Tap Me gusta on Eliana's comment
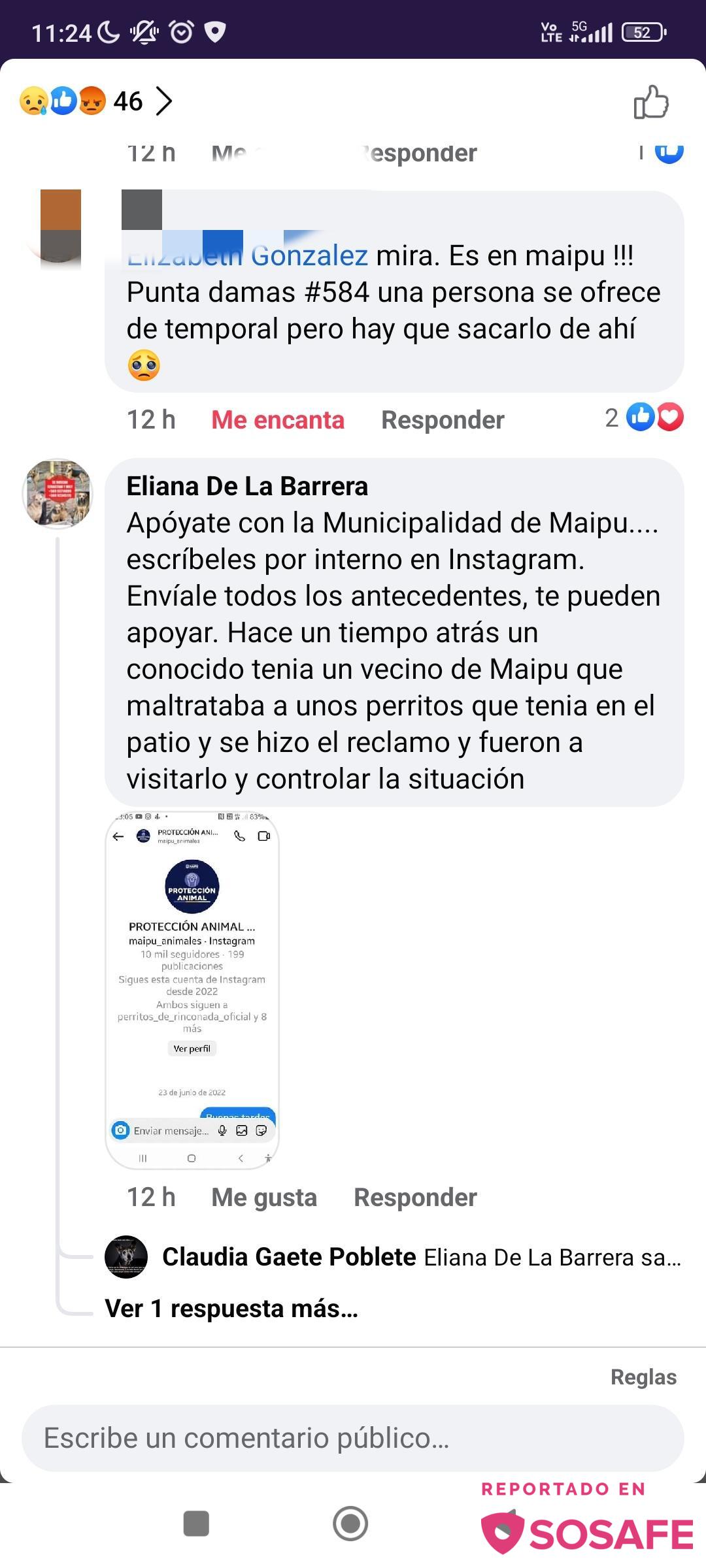 [263, 1197]
